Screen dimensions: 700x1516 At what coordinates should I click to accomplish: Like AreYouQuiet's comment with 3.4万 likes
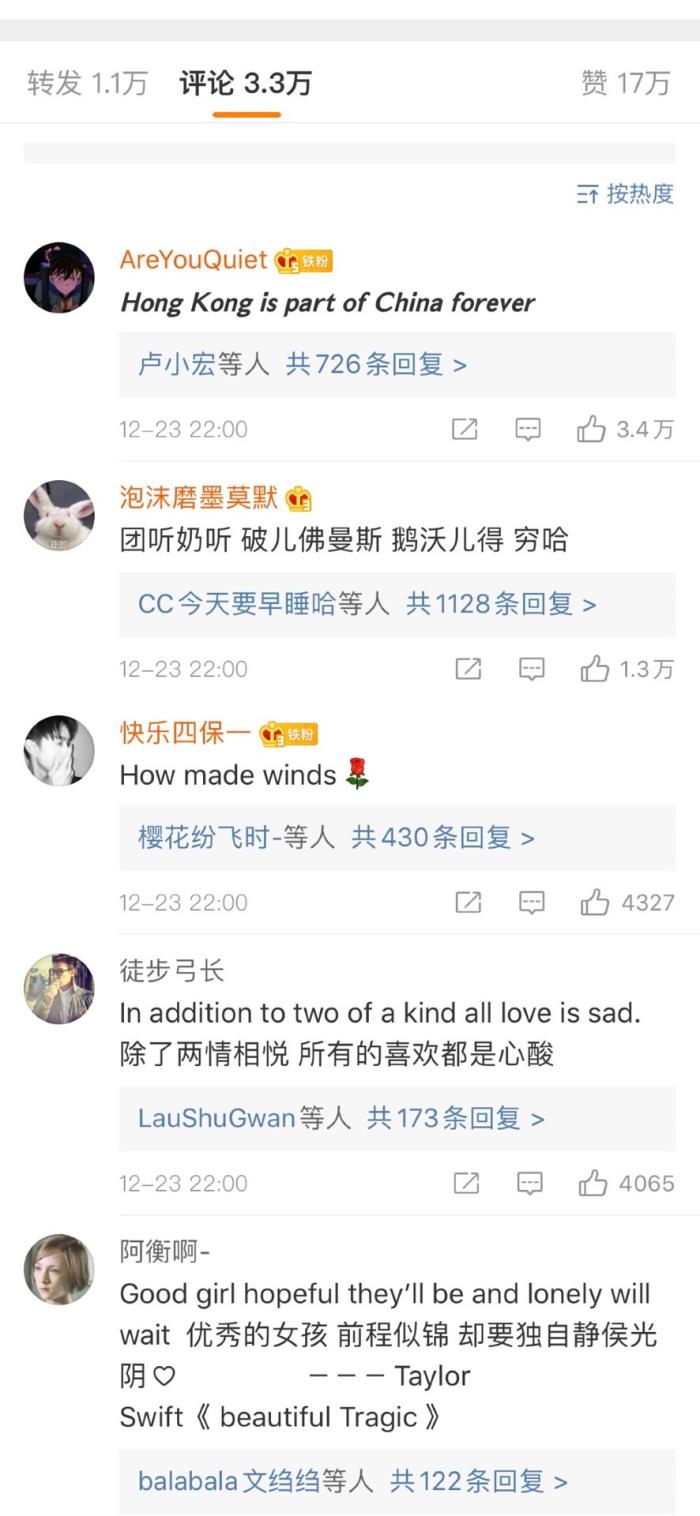click(592, 430)
